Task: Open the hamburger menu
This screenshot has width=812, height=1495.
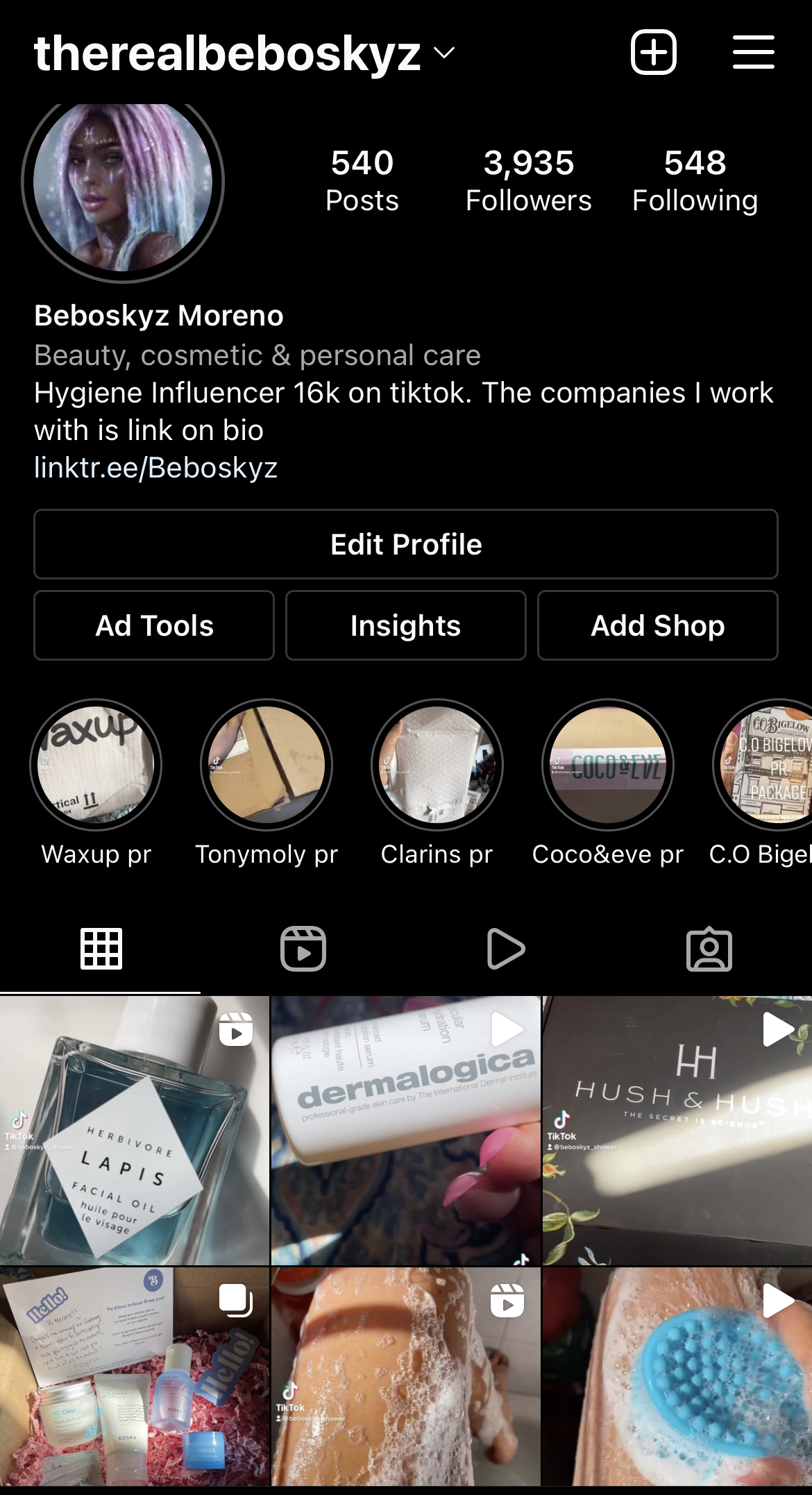Action: 754,53
